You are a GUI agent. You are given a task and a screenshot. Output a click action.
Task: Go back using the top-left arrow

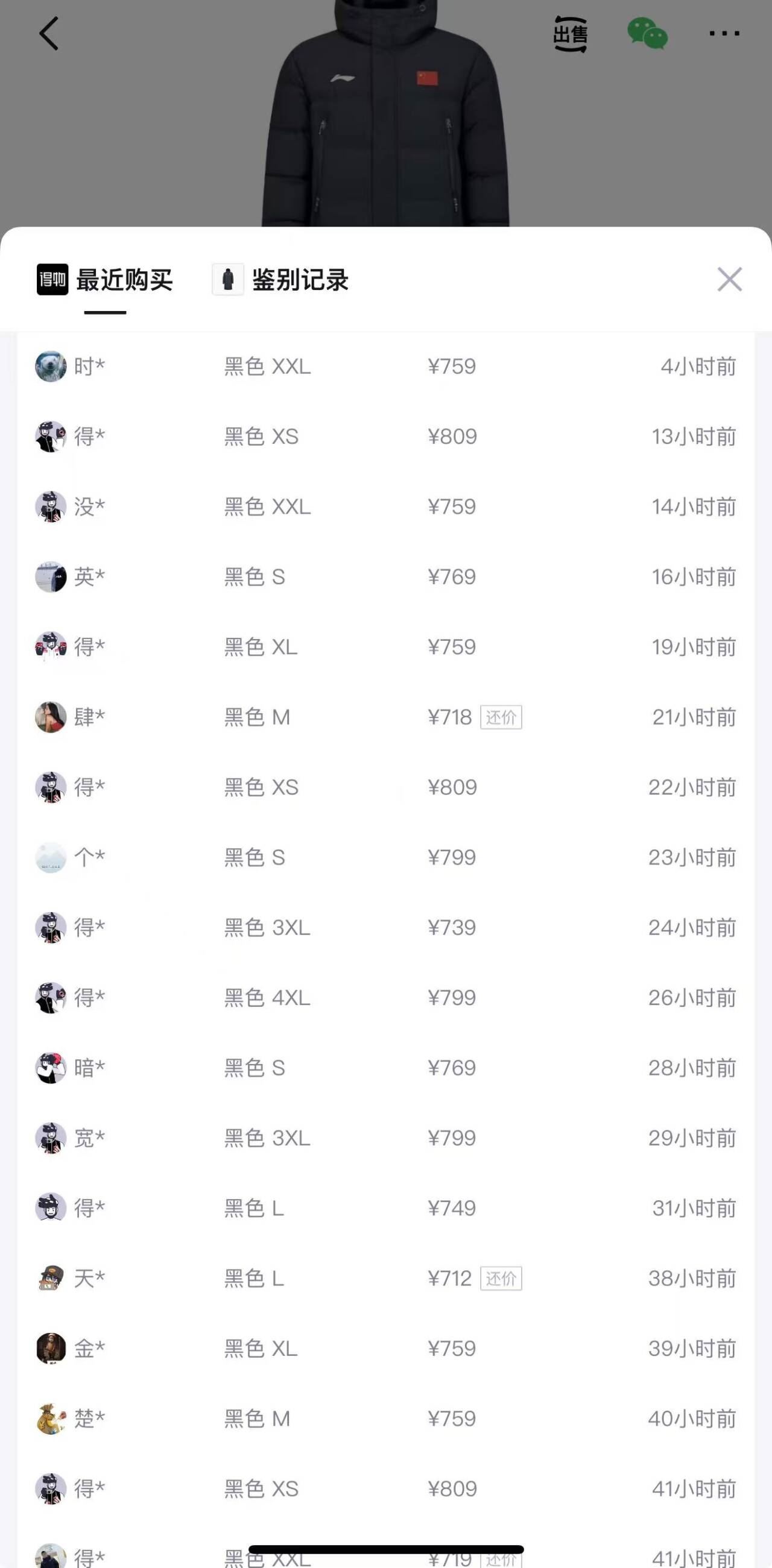pyautogui.click(x=49, y=34)
